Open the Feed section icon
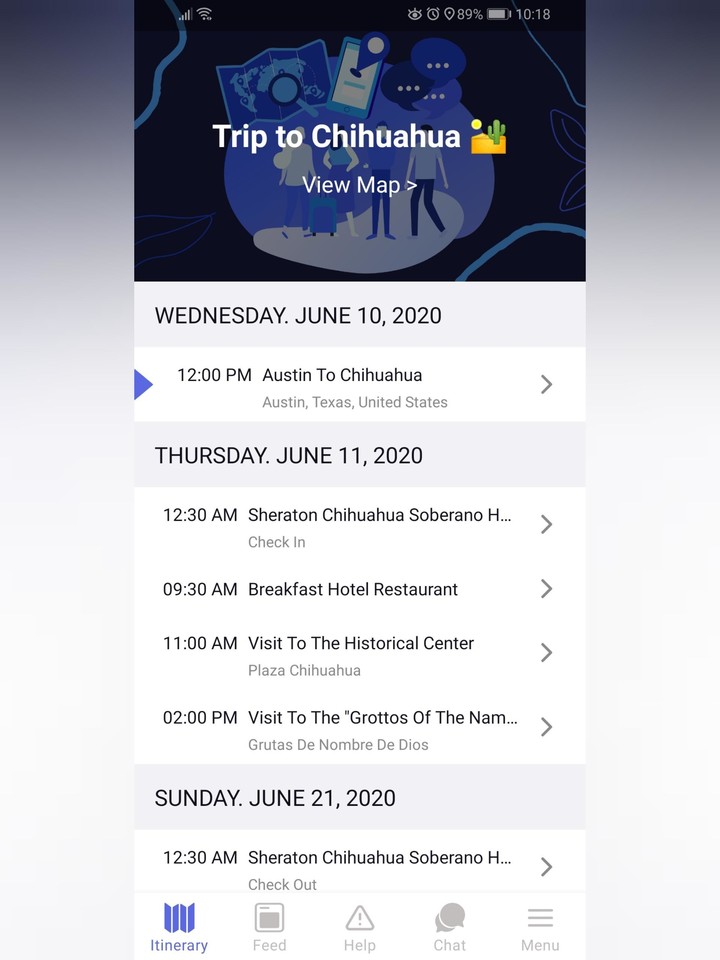This screenshot has height=960, width=720. tap(269, 915)
